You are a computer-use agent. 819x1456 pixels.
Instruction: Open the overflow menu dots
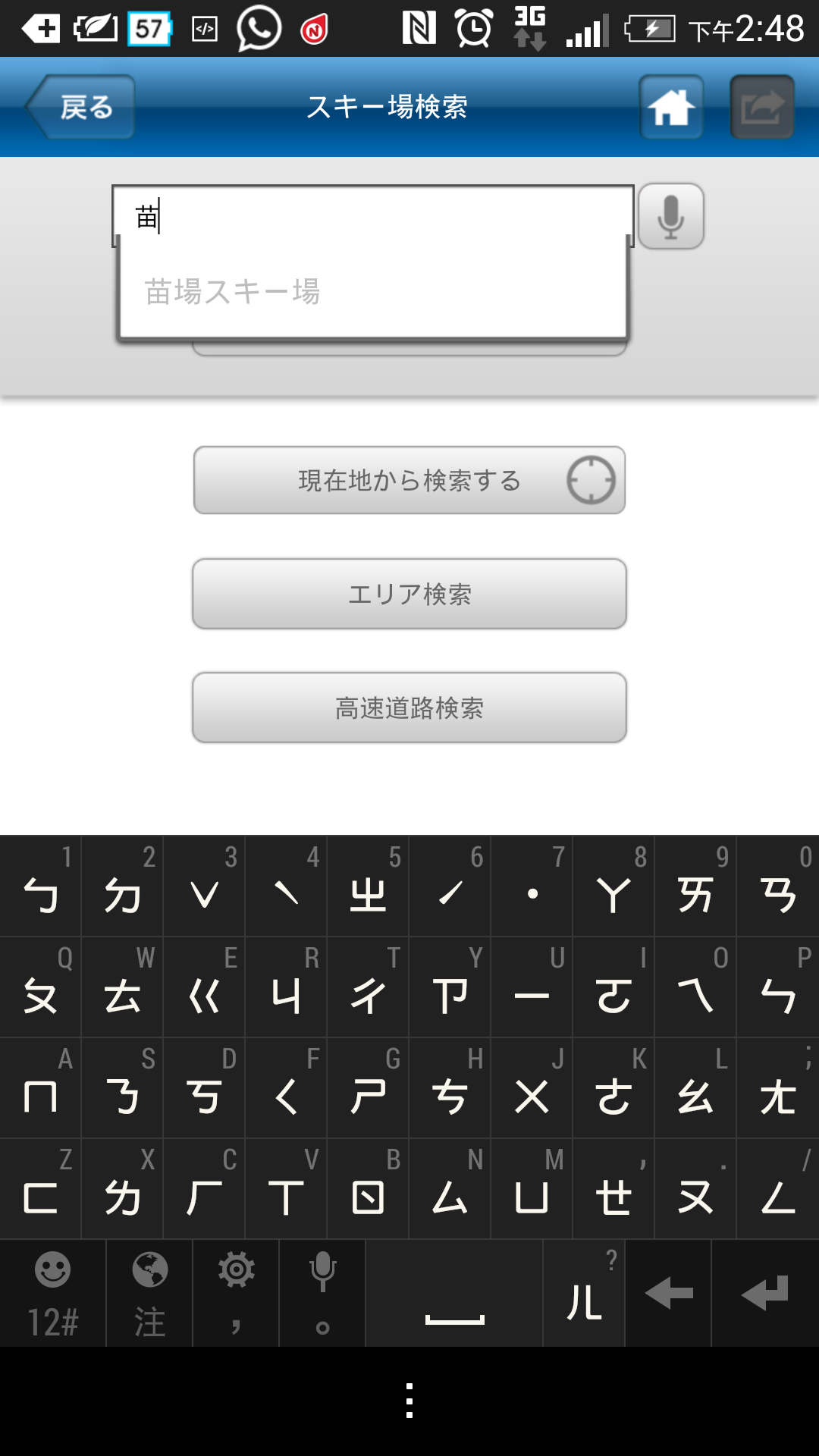[x=409, y=1401]
